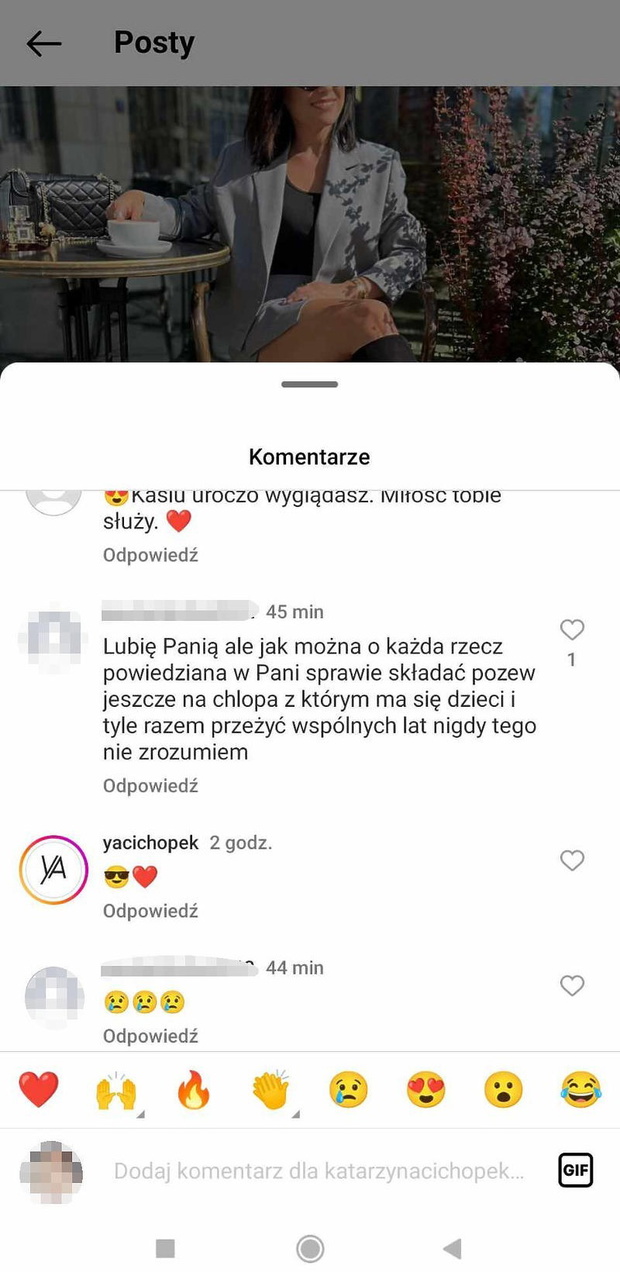Viewport: 620px width, 1272px height.
Task: Insert the heart-eyes quick emoji
Action: click(x=426, y=1089)
